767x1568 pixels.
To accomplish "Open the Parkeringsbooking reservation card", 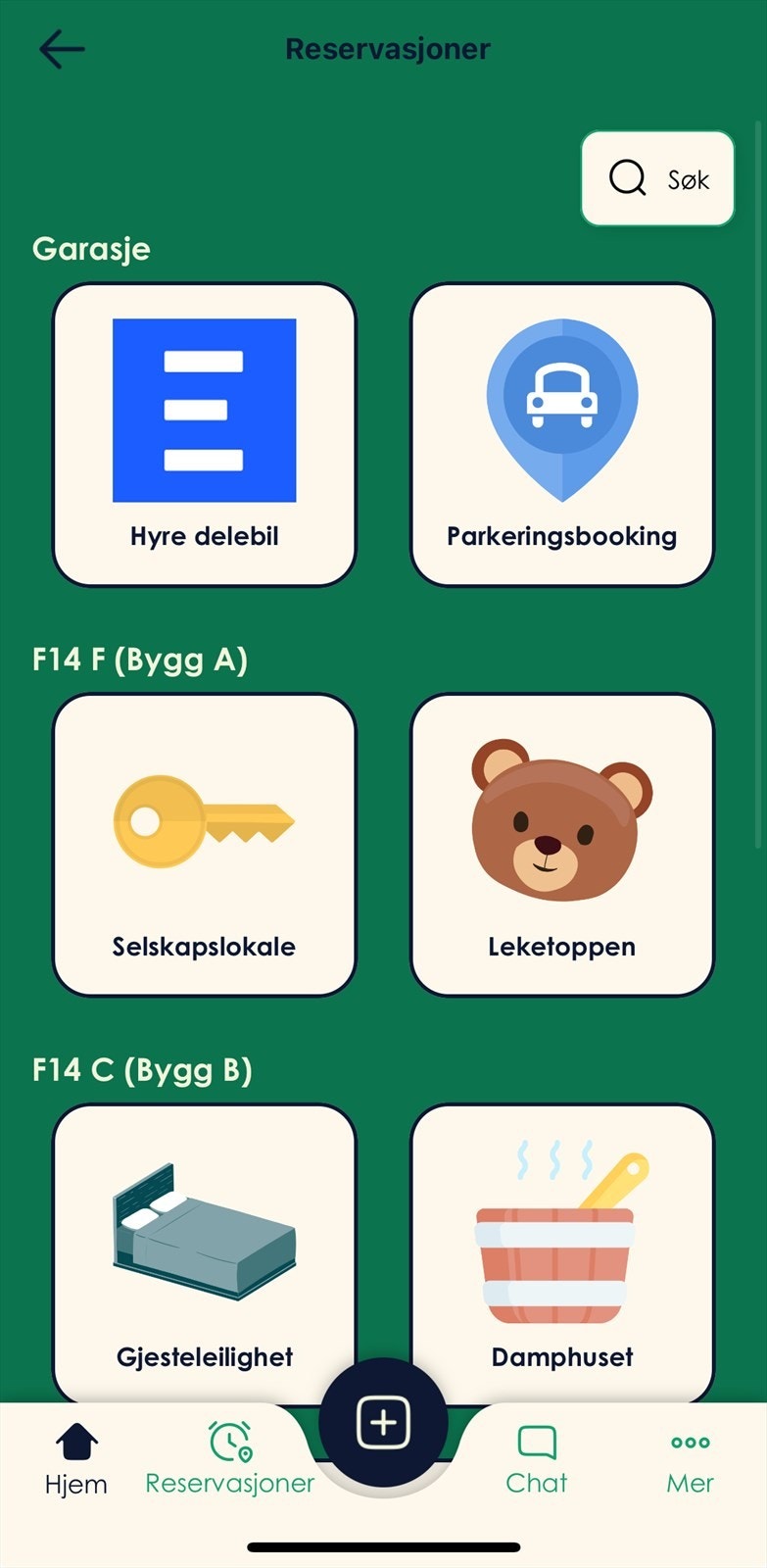I will (x=561, y=431).
